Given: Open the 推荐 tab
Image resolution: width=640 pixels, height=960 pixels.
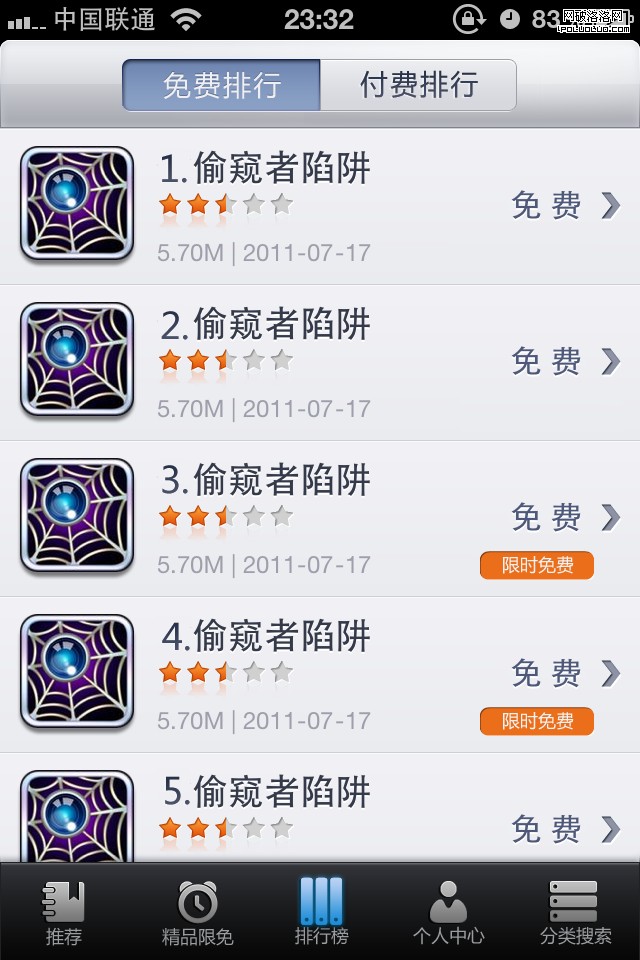Looking at the screenshot, I should coord(64,912).
